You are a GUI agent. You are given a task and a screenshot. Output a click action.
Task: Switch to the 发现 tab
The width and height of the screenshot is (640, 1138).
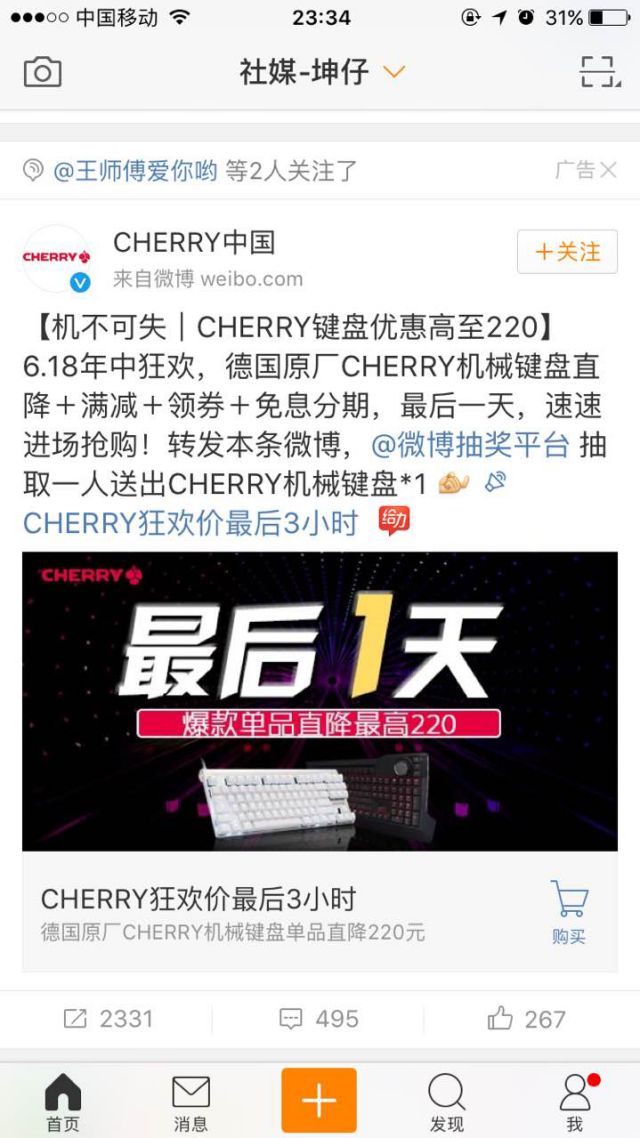tap(446, 1102)
